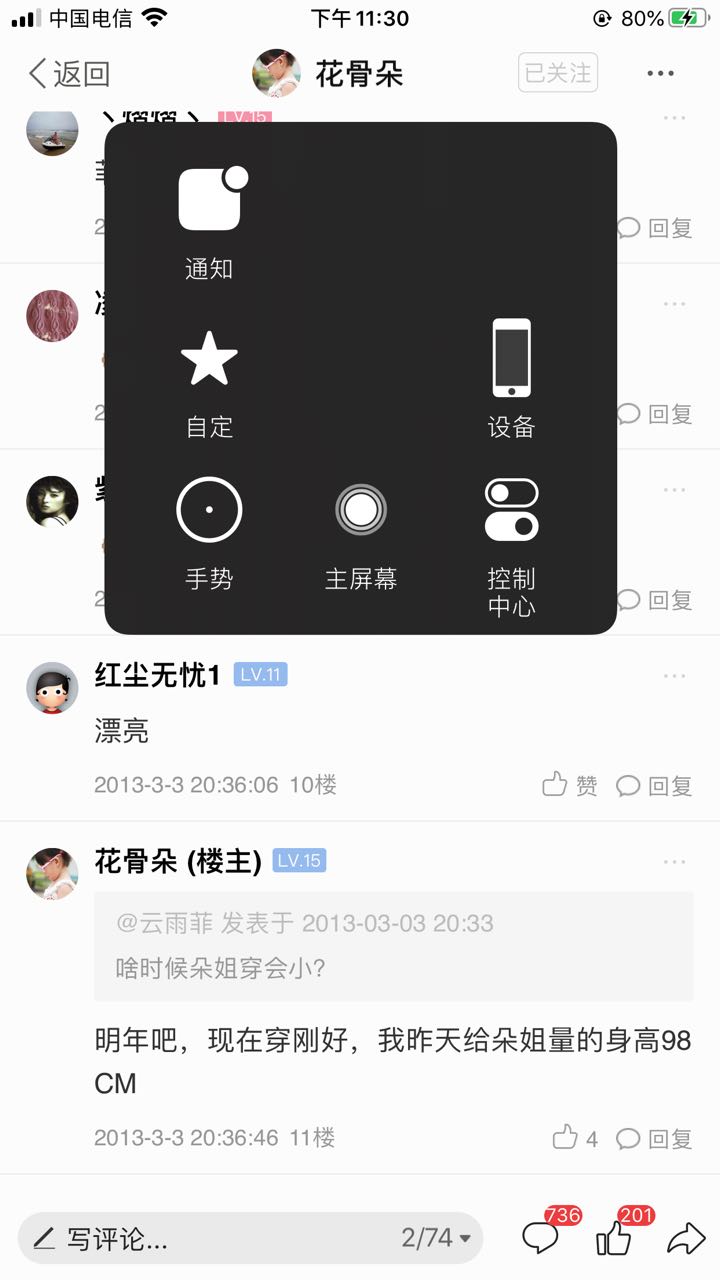
Task: Share this post with the arrow icon
Action: [x=686, y=1239]
